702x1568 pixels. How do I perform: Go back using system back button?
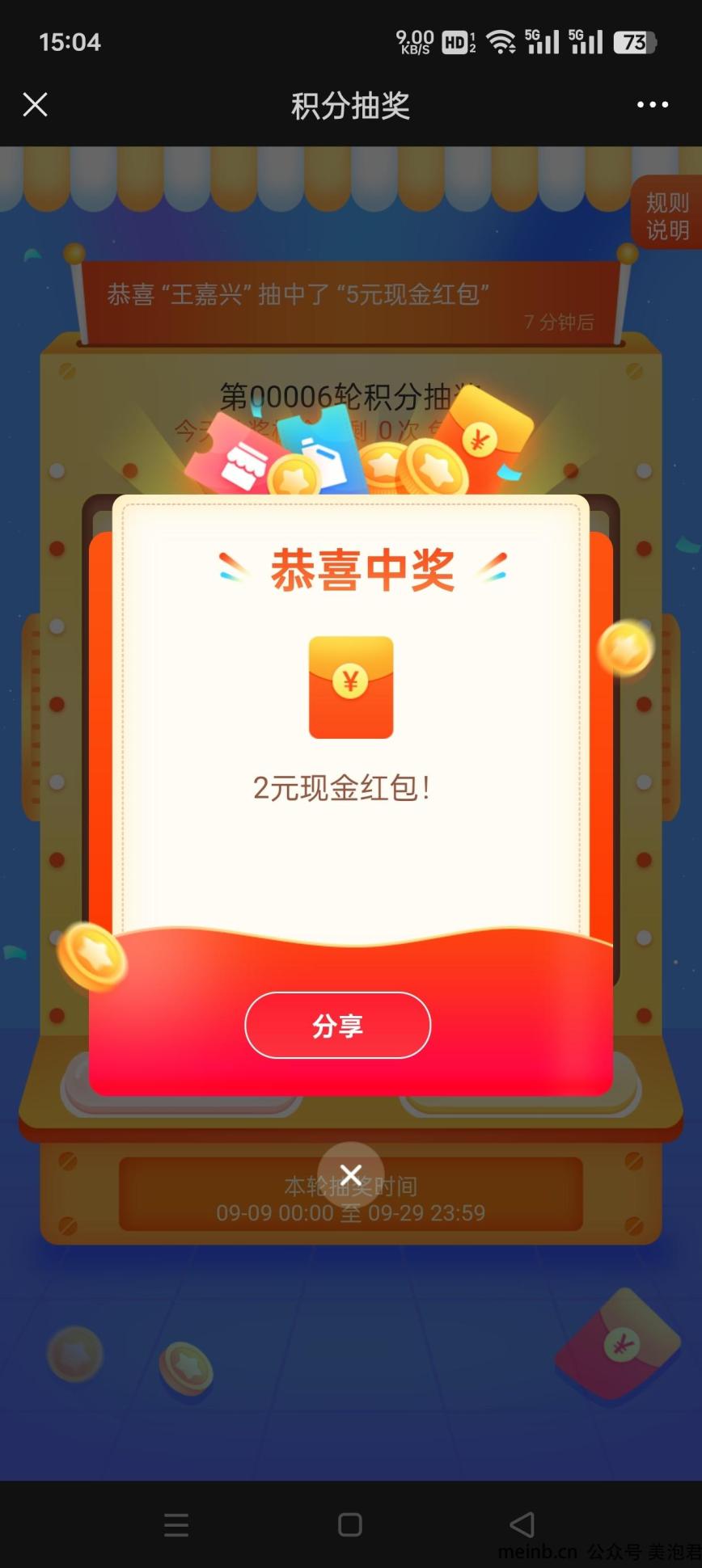tap(522, 1524)
